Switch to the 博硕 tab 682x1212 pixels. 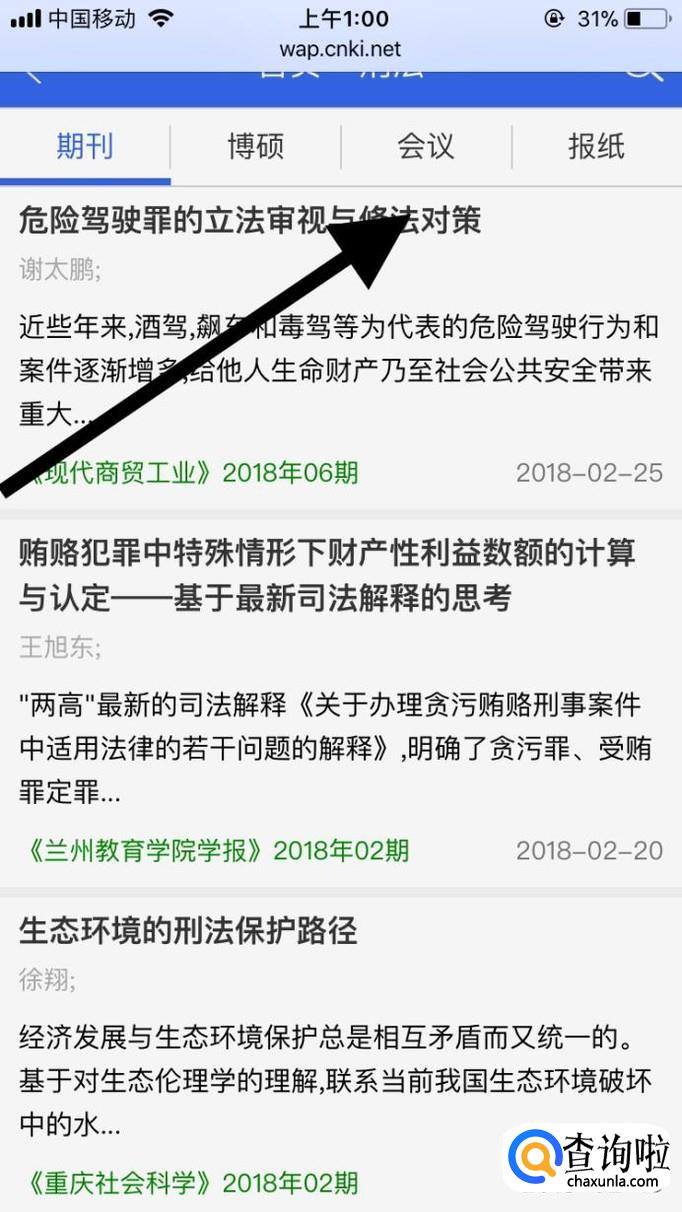pos(256,147)
